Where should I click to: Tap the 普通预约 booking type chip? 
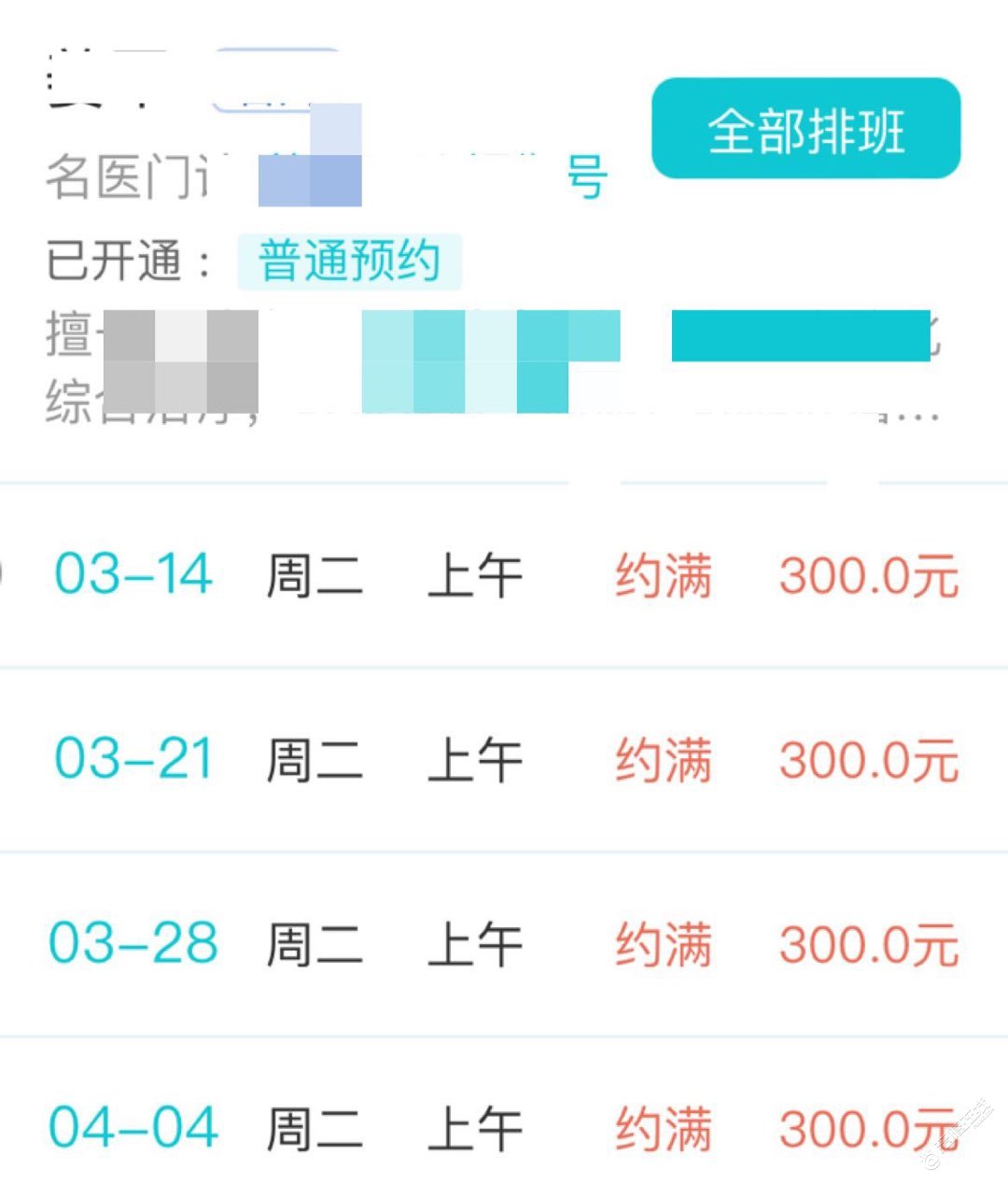(x=349, y=261)
